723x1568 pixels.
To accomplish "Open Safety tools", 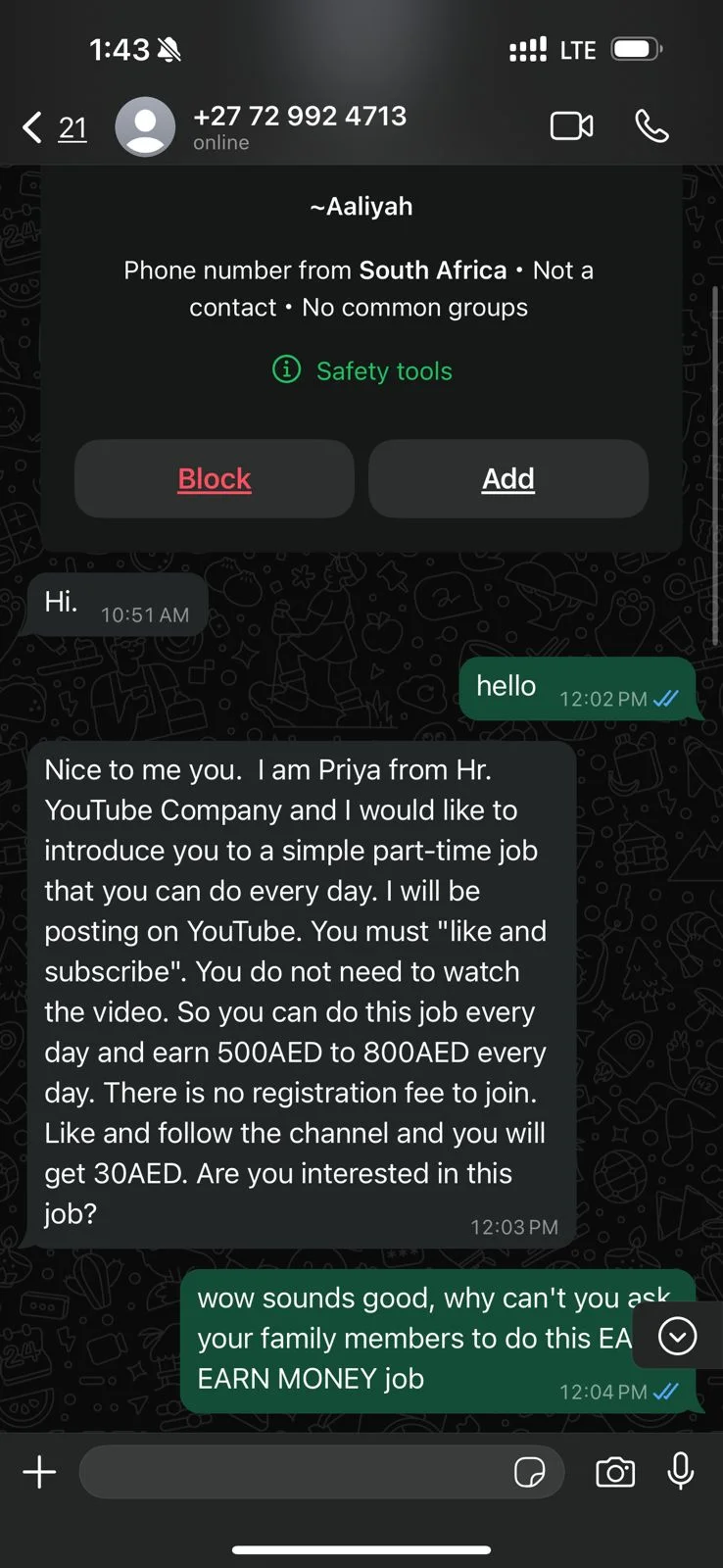I will click(362, 370).
